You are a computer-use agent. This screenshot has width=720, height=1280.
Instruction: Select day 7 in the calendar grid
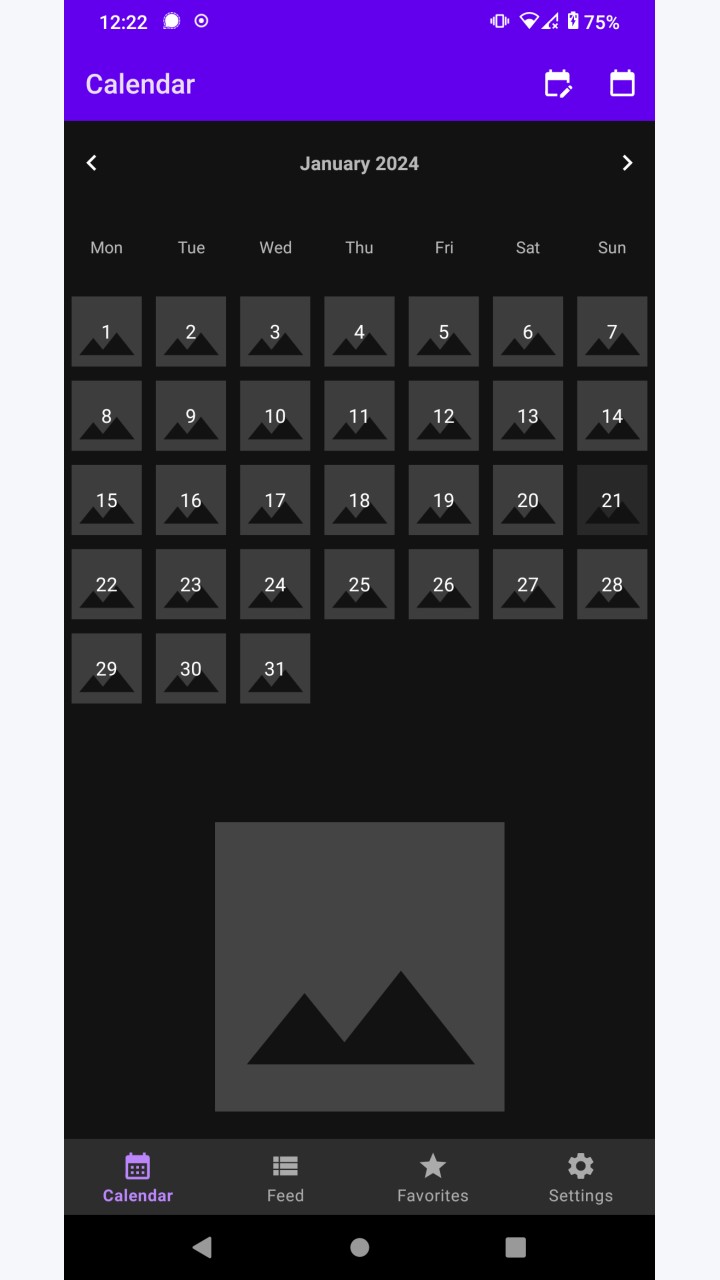(612, 332)
